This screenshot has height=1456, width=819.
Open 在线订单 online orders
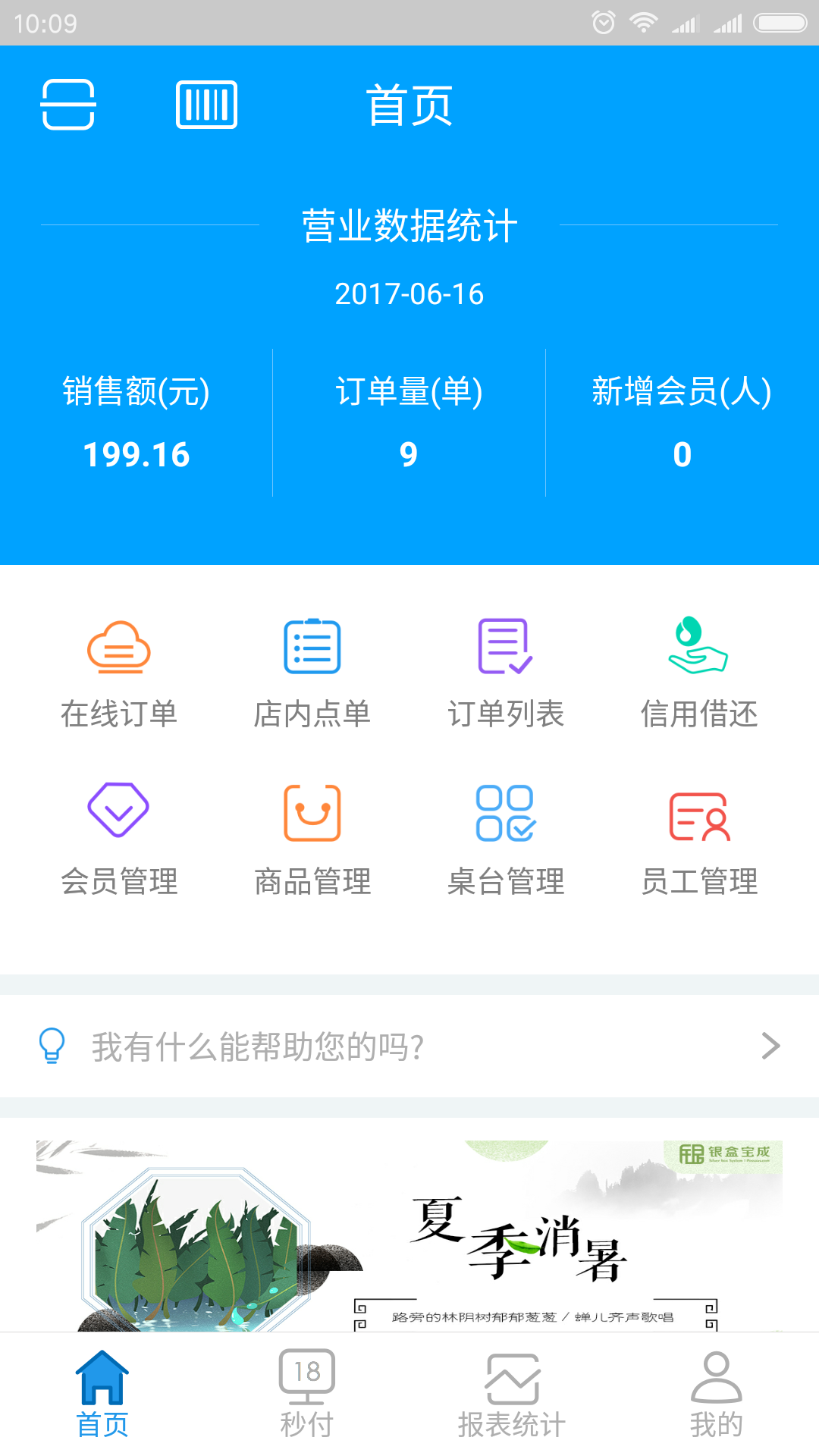point(119,673)
